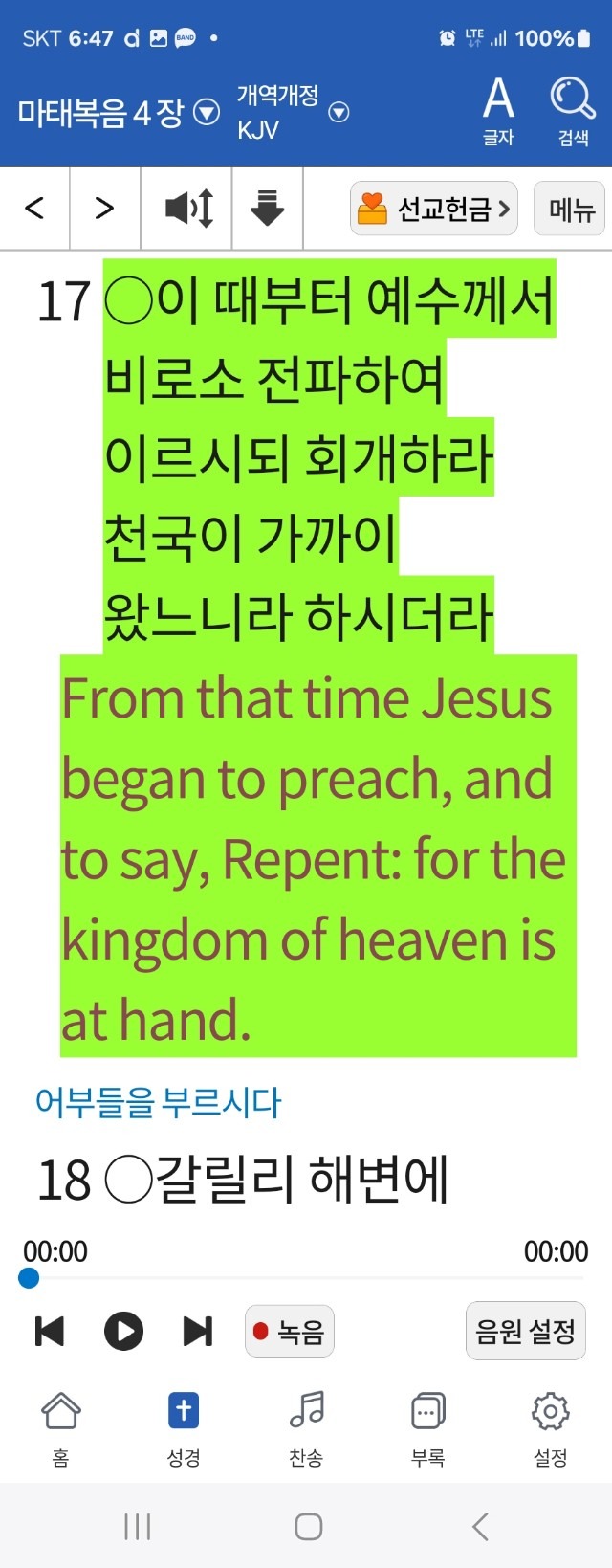
Task: Skip to the previous audio track
Action: (x=50, y=1331)
